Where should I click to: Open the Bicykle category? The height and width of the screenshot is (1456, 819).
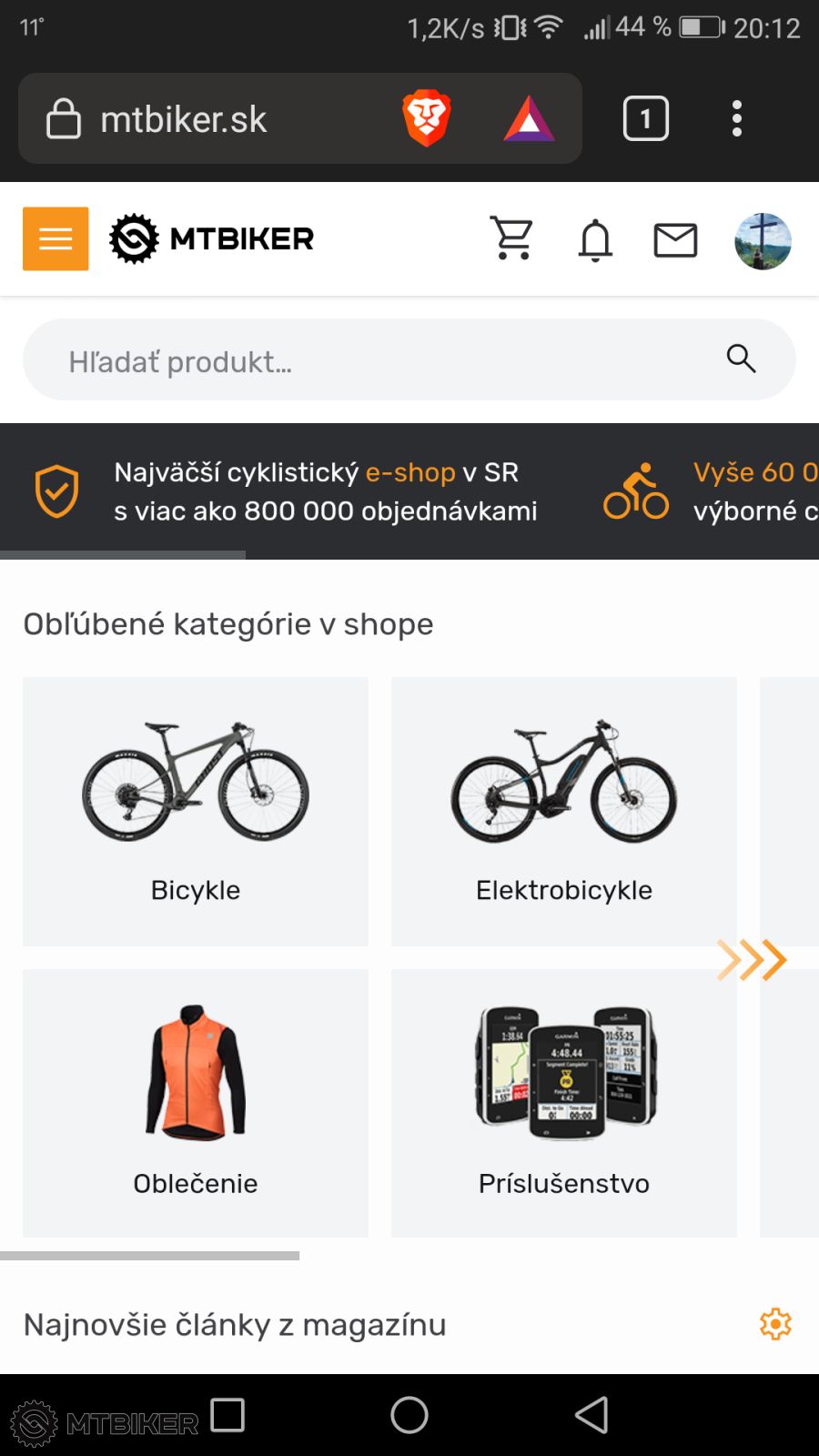coord(196,811)
